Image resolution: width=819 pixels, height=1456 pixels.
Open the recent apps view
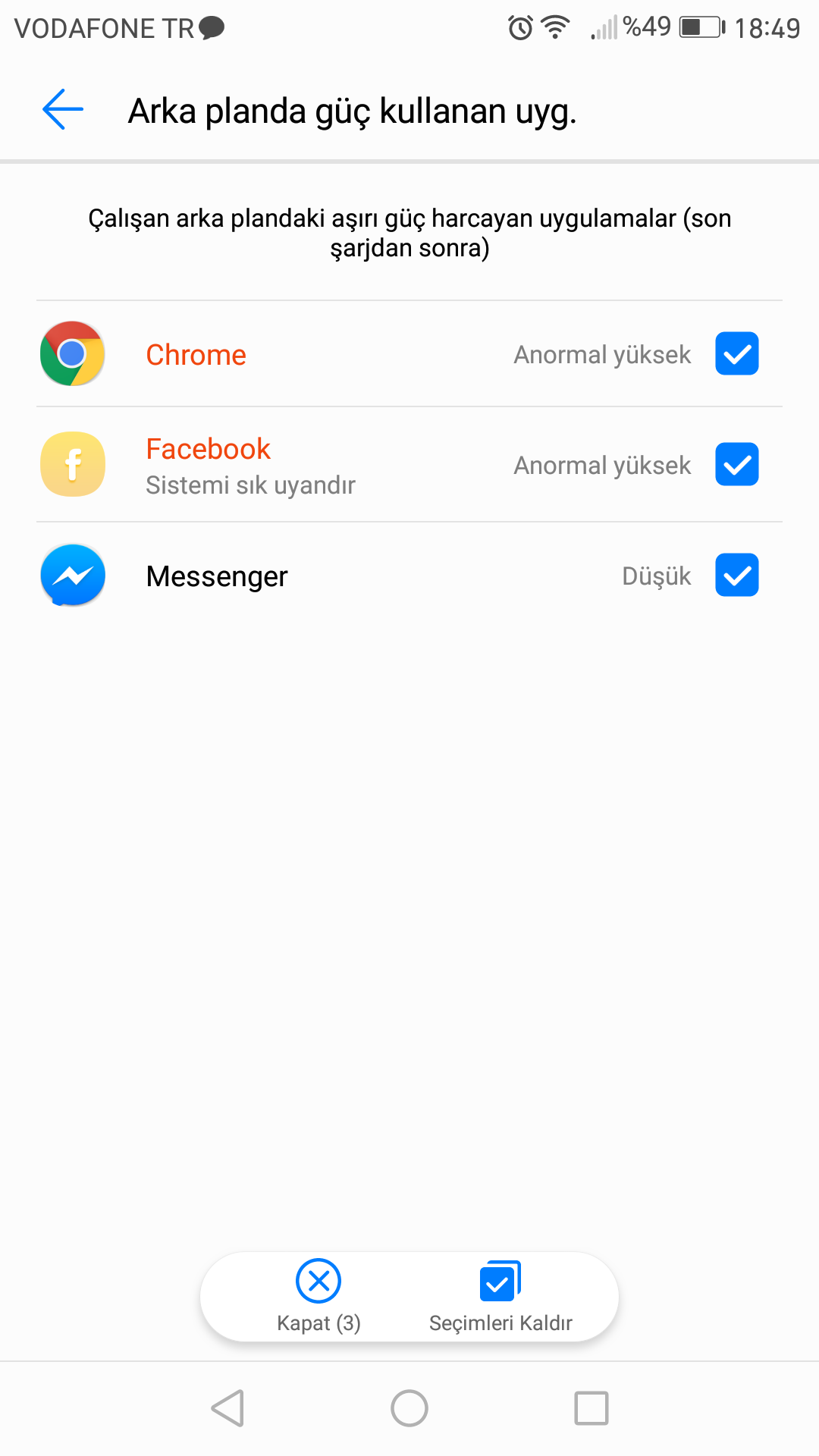(x=591, y=1408)
